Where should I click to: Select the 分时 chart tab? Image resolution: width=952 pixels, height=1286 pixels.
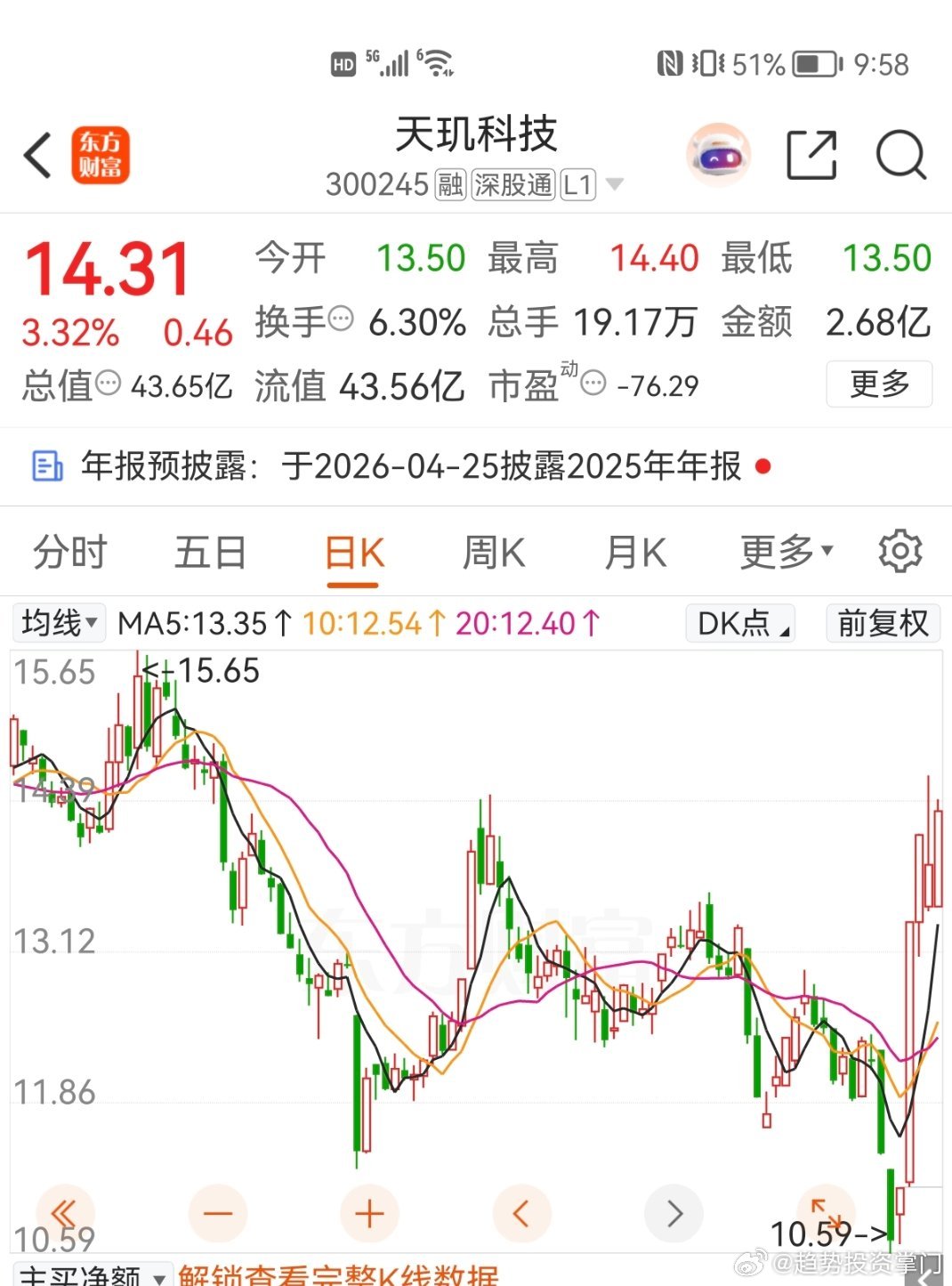point(68,550)
